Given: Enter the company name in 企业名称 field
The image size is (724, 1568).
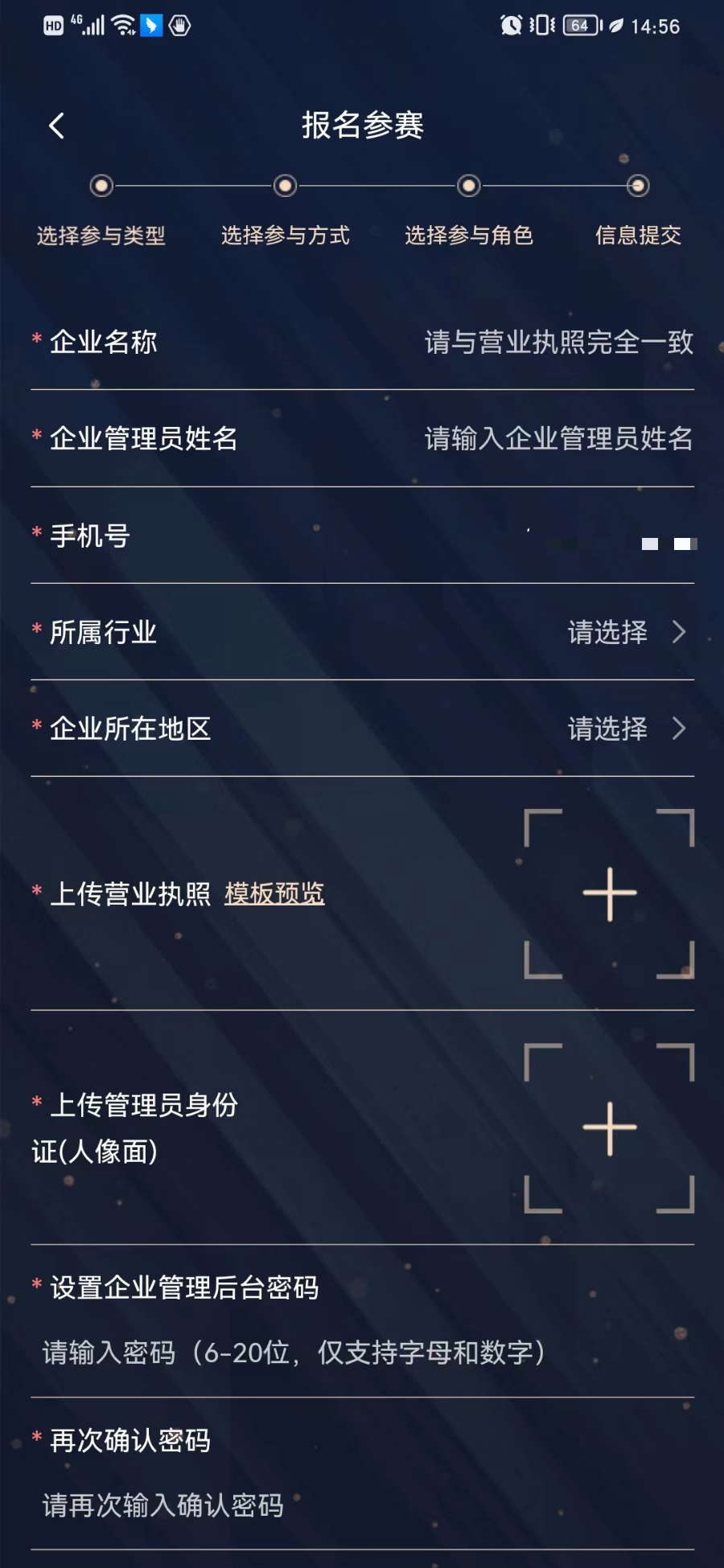Looking at the screenshot, I should pos(557,343).
